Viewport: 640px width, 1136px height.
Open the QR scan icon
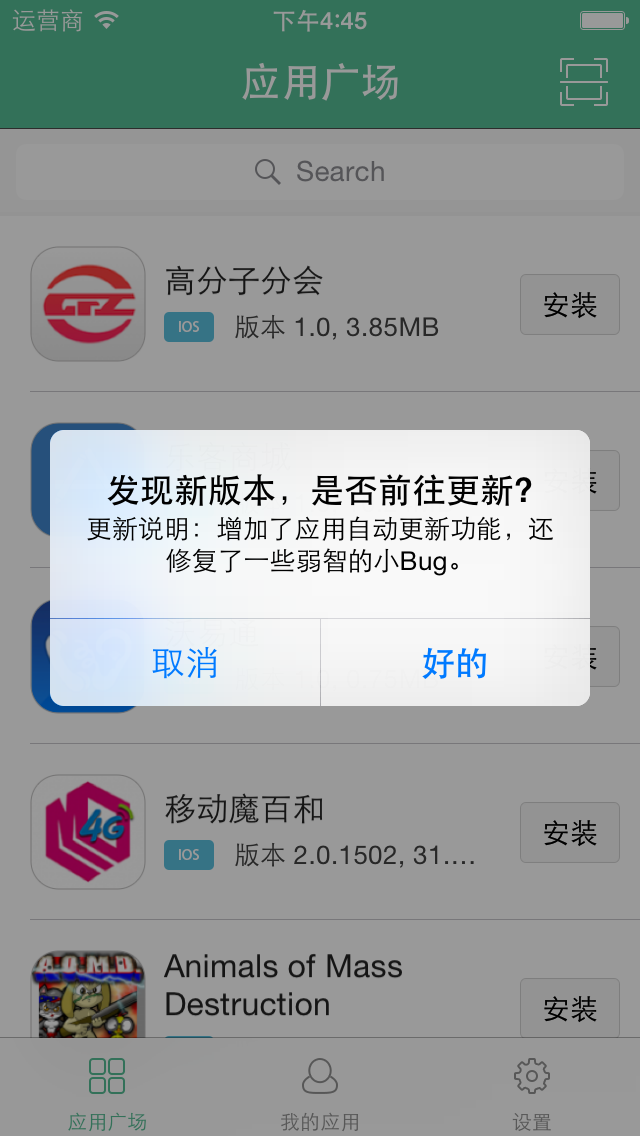(x=584, y=82)
